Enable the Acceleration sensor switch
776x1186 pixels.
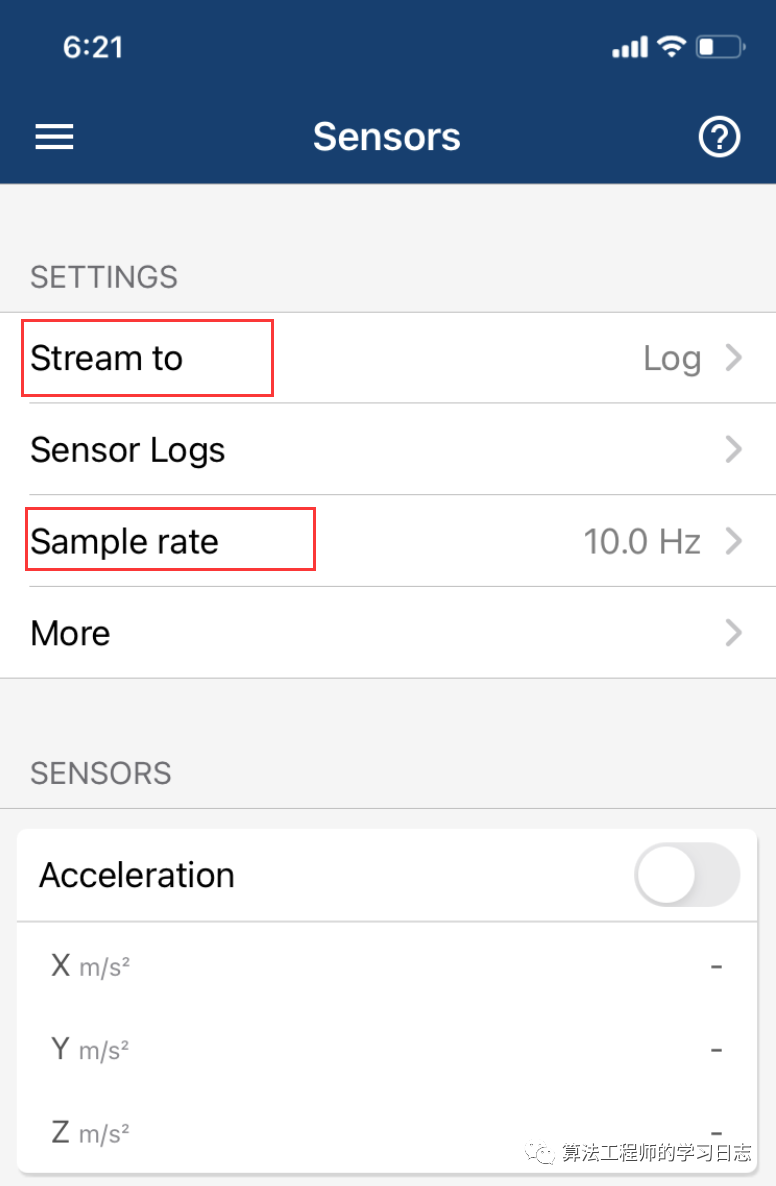686,875
